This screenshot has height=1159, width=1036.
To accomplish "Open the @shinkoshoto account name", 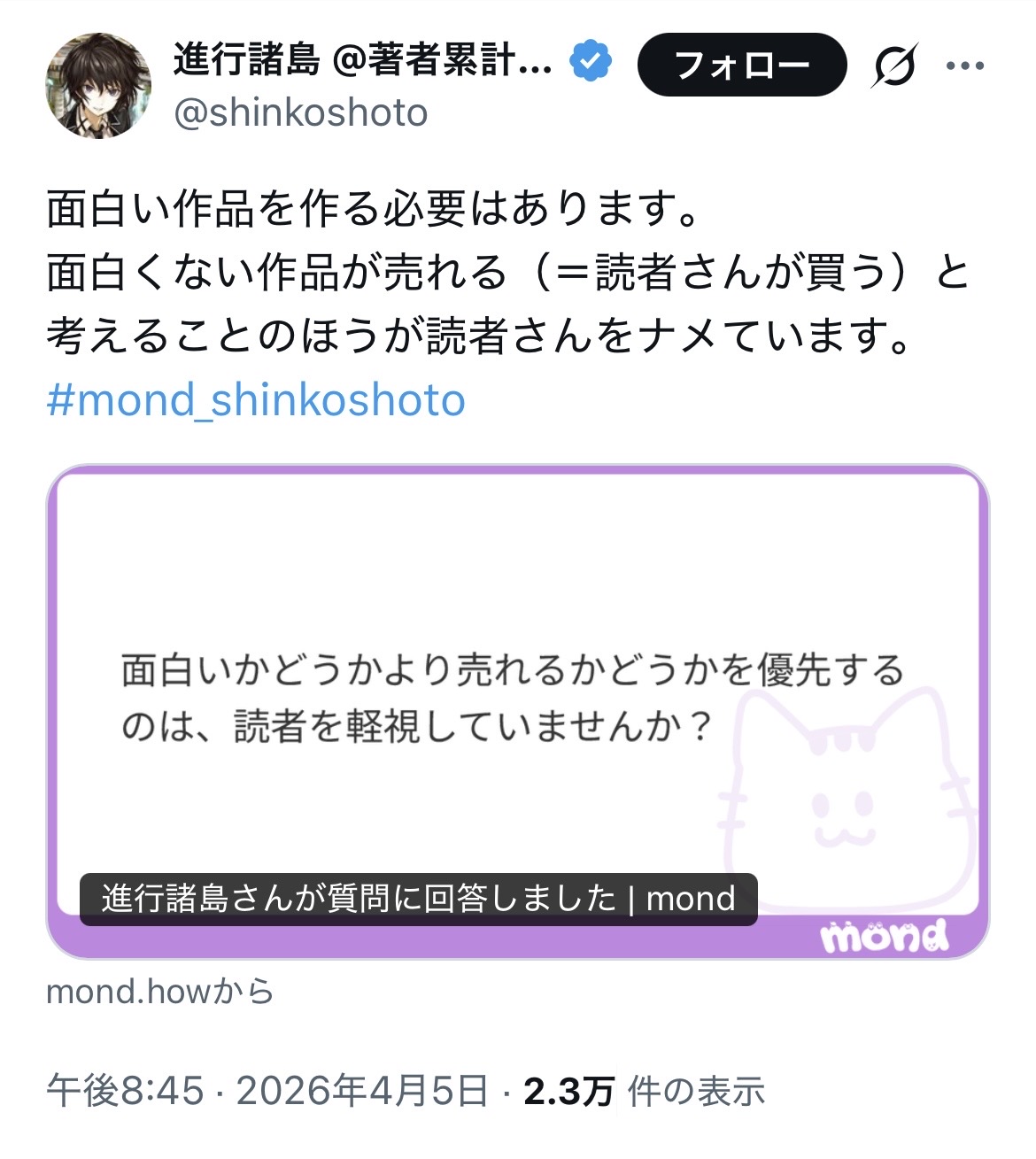I will pyautogui.click(x=301, y=113).
